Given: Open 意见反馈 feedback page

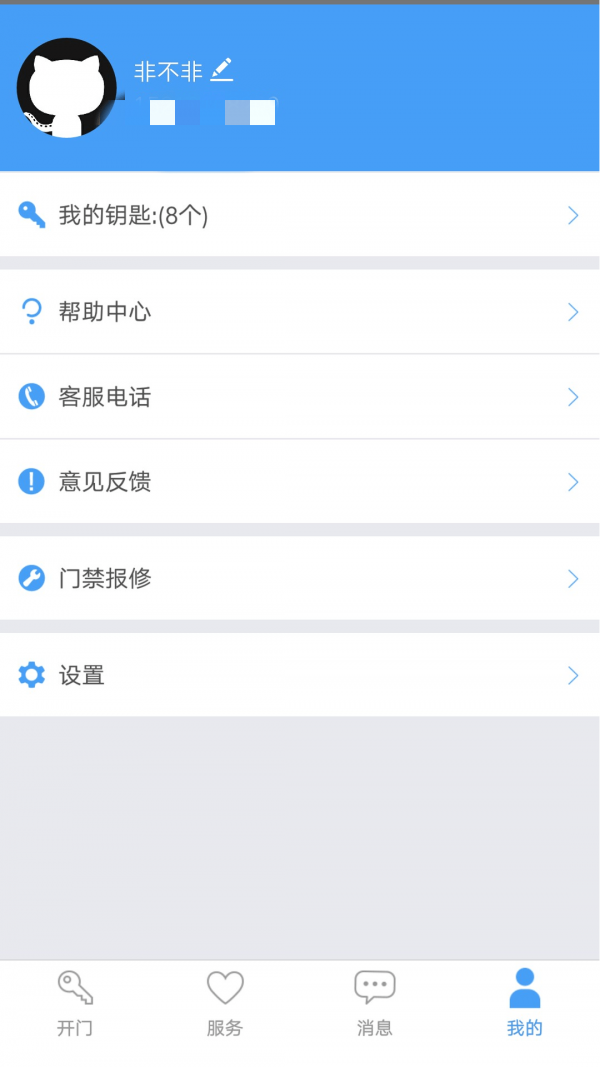Looking at the screenshot, I should pos(300,482).
